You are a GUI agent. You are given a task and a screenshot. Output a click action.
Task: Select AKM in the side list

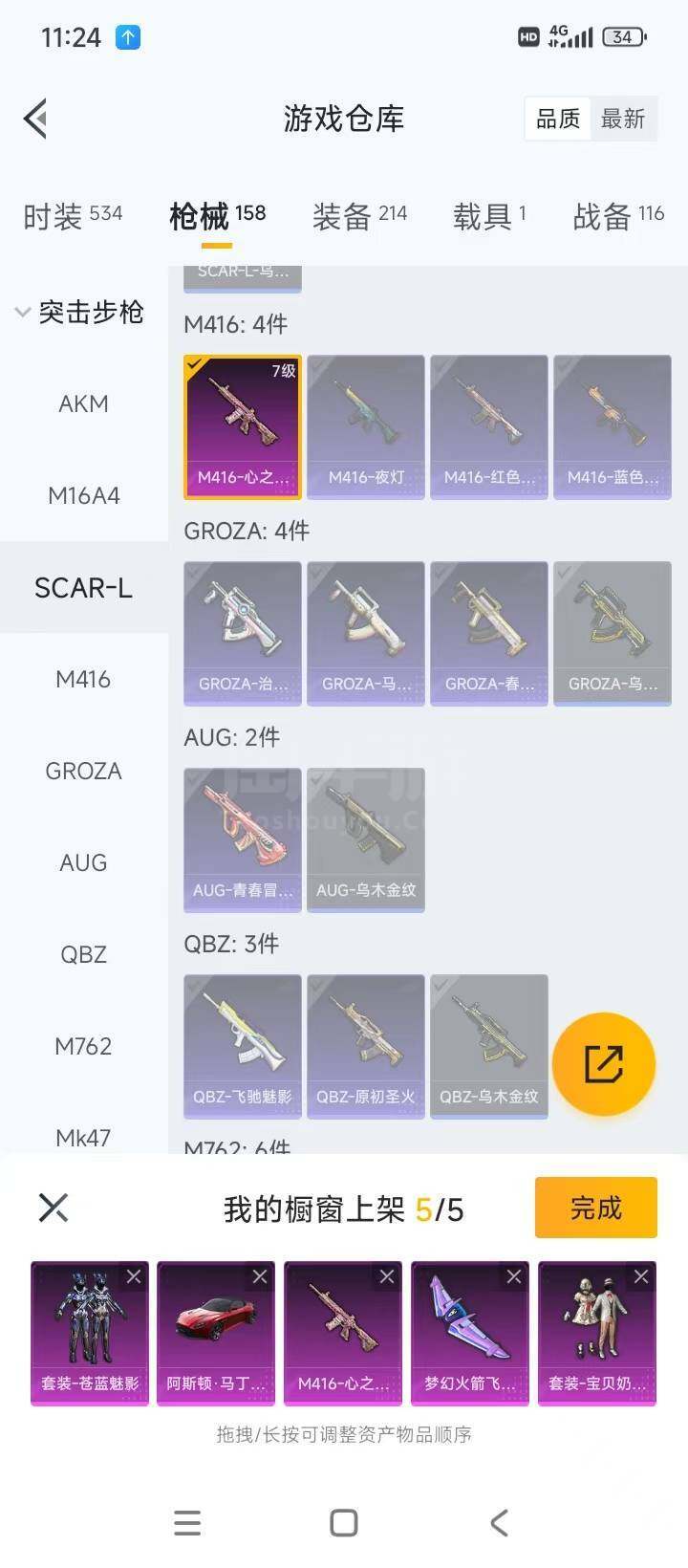pos(83,403)
